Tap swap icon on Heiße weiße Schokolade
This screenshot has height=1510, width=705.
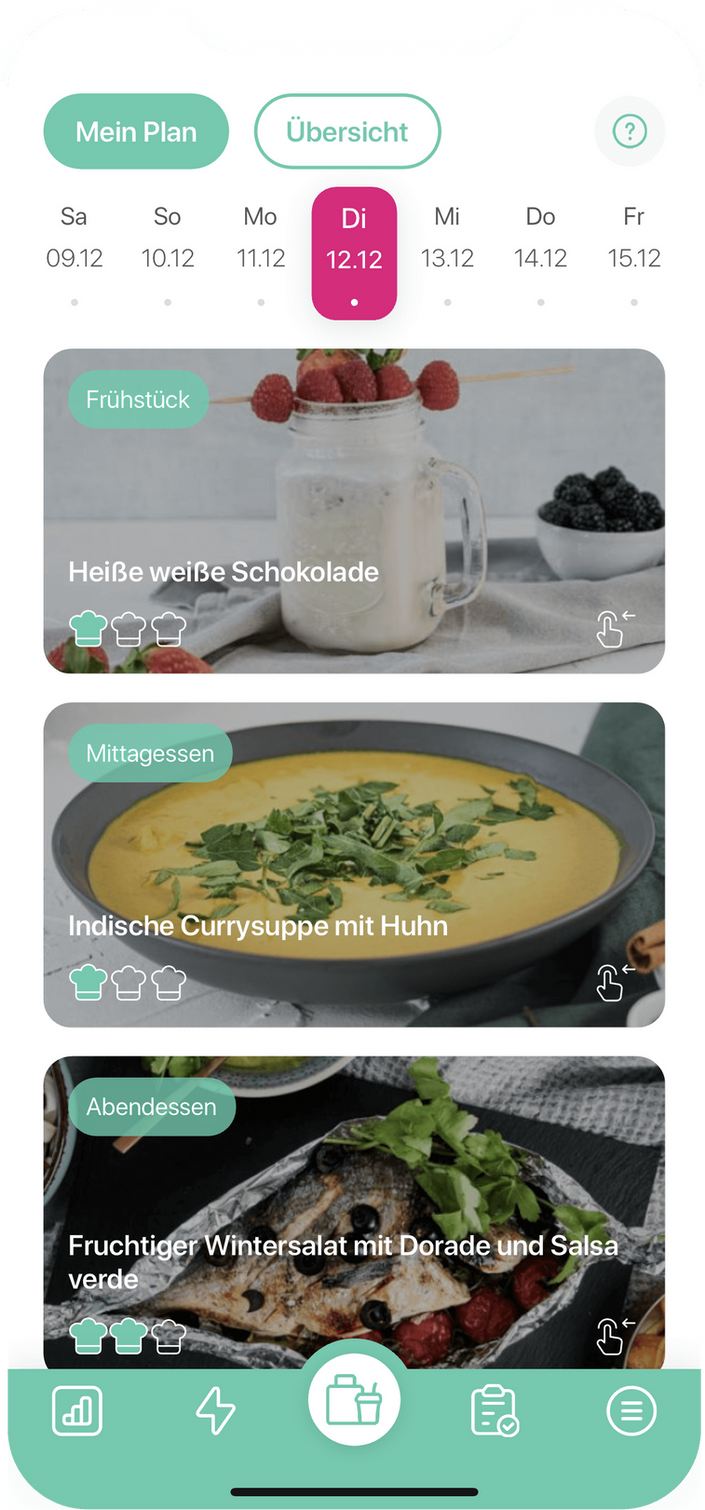click(614, 628)
